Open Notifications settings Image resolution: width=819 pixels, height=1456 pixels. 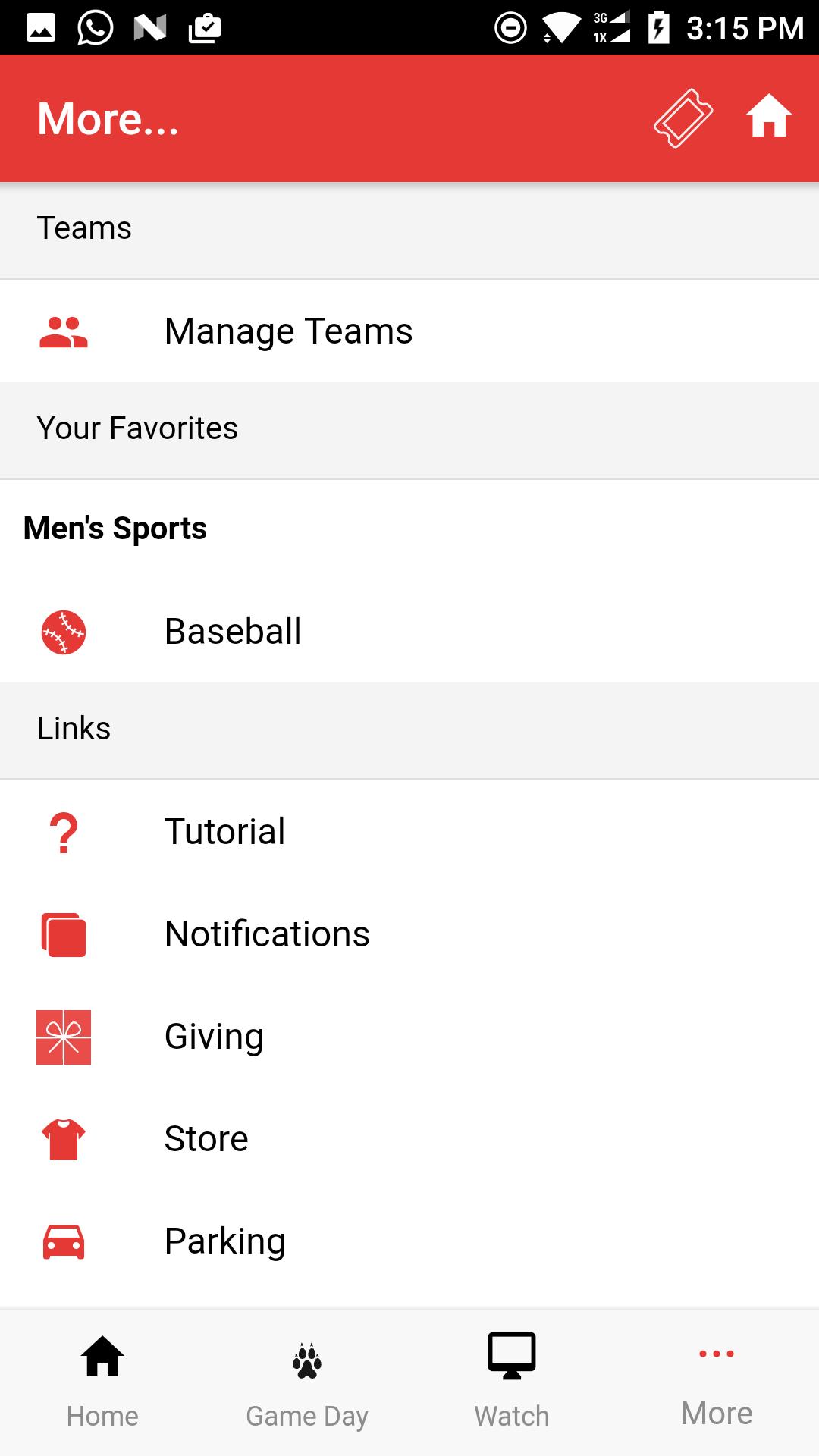pos(267,934)
